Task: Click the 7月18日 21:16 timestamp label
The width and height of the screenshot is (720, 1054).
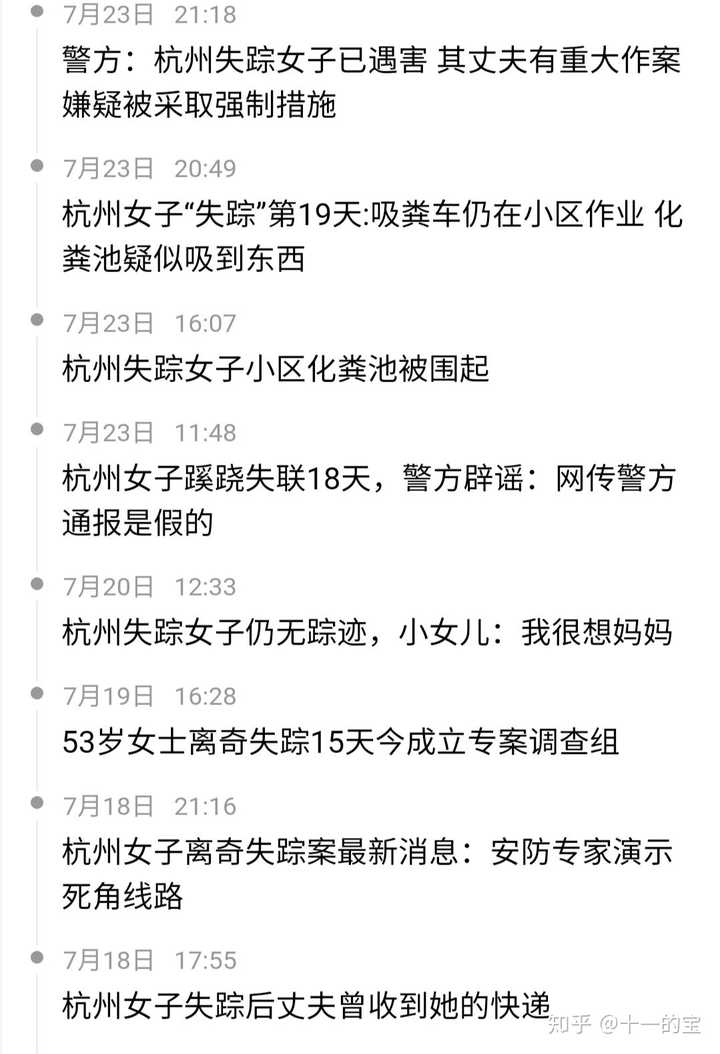Action: (148, 806)
